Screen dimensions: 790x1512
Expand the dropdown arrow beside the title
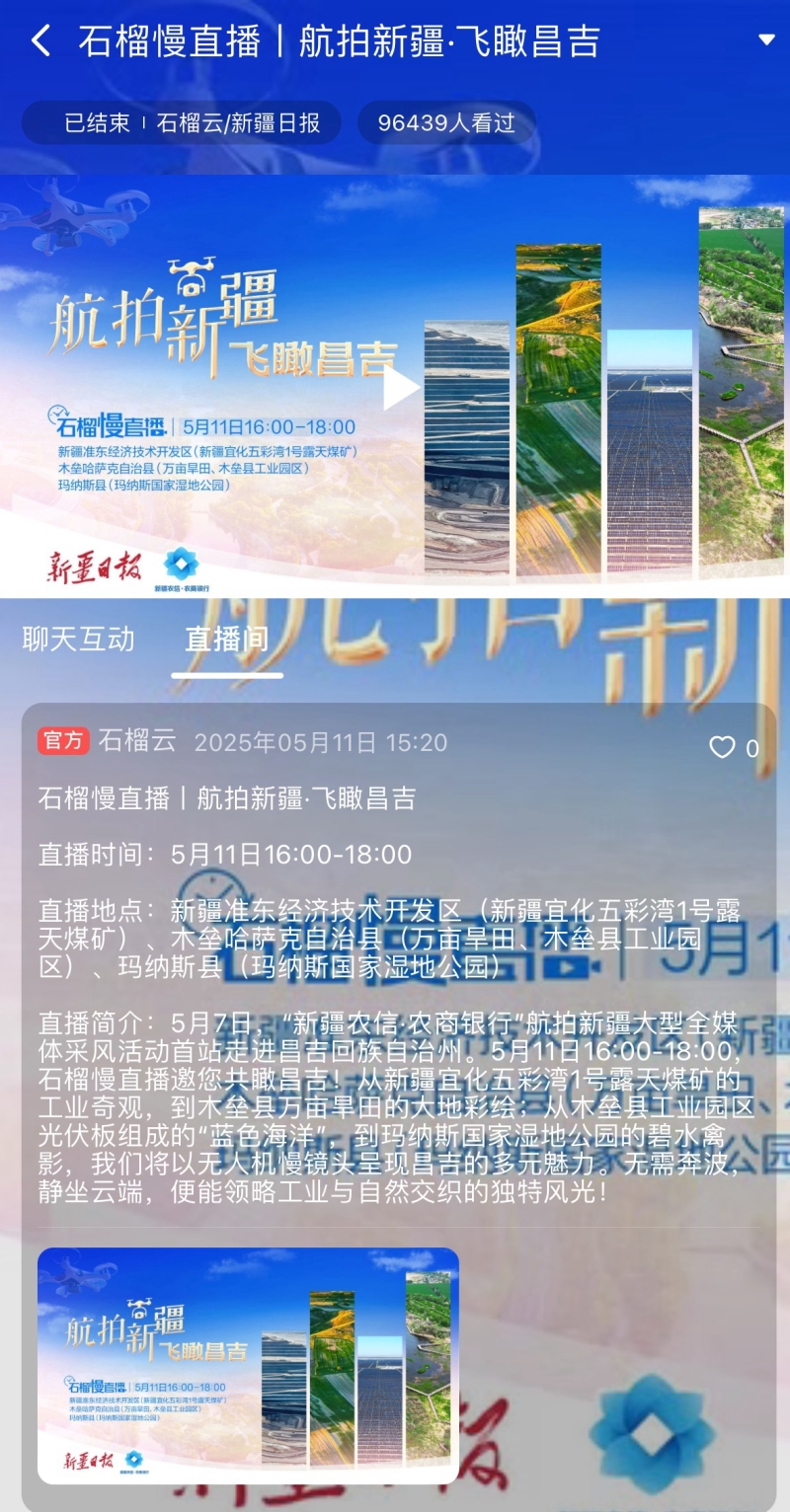coord(765,40)
